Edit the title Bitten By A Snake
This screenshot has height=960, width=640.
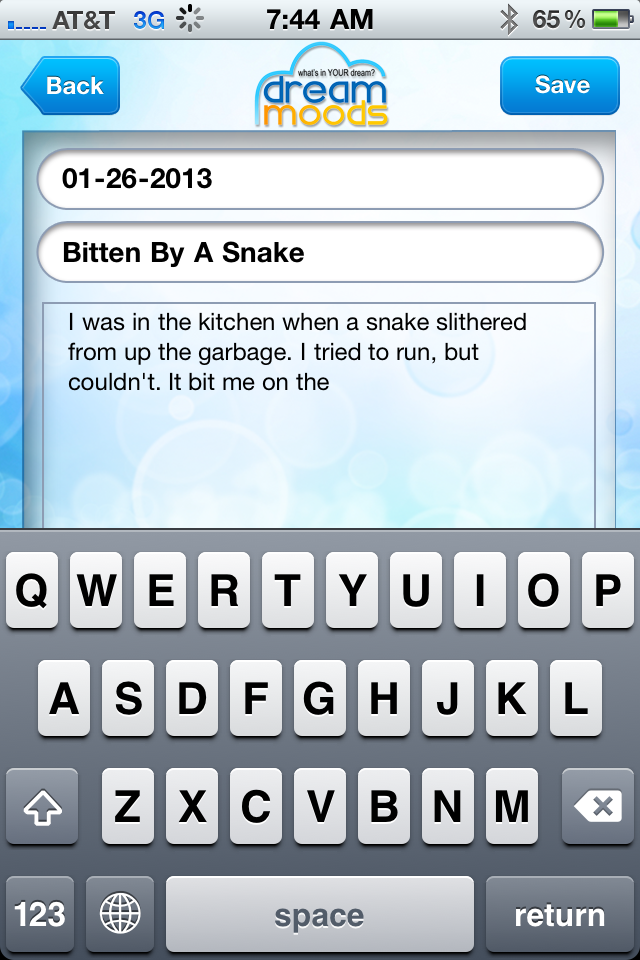click(x=320, y=253)
